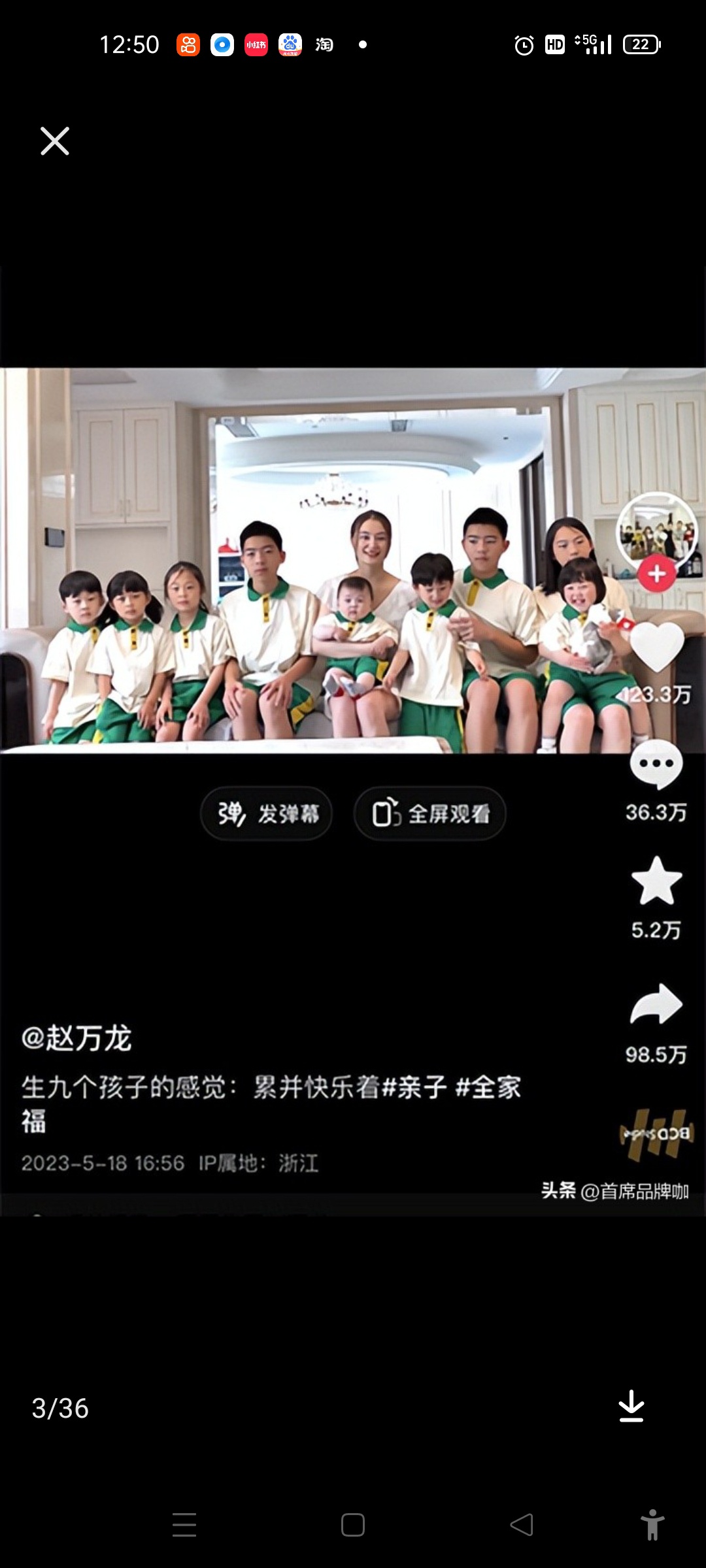Image resolution: width=706 pixels, height=1568 pixels.
Task: Open recent apps from the navigation bar
Action: point(184,1525)
